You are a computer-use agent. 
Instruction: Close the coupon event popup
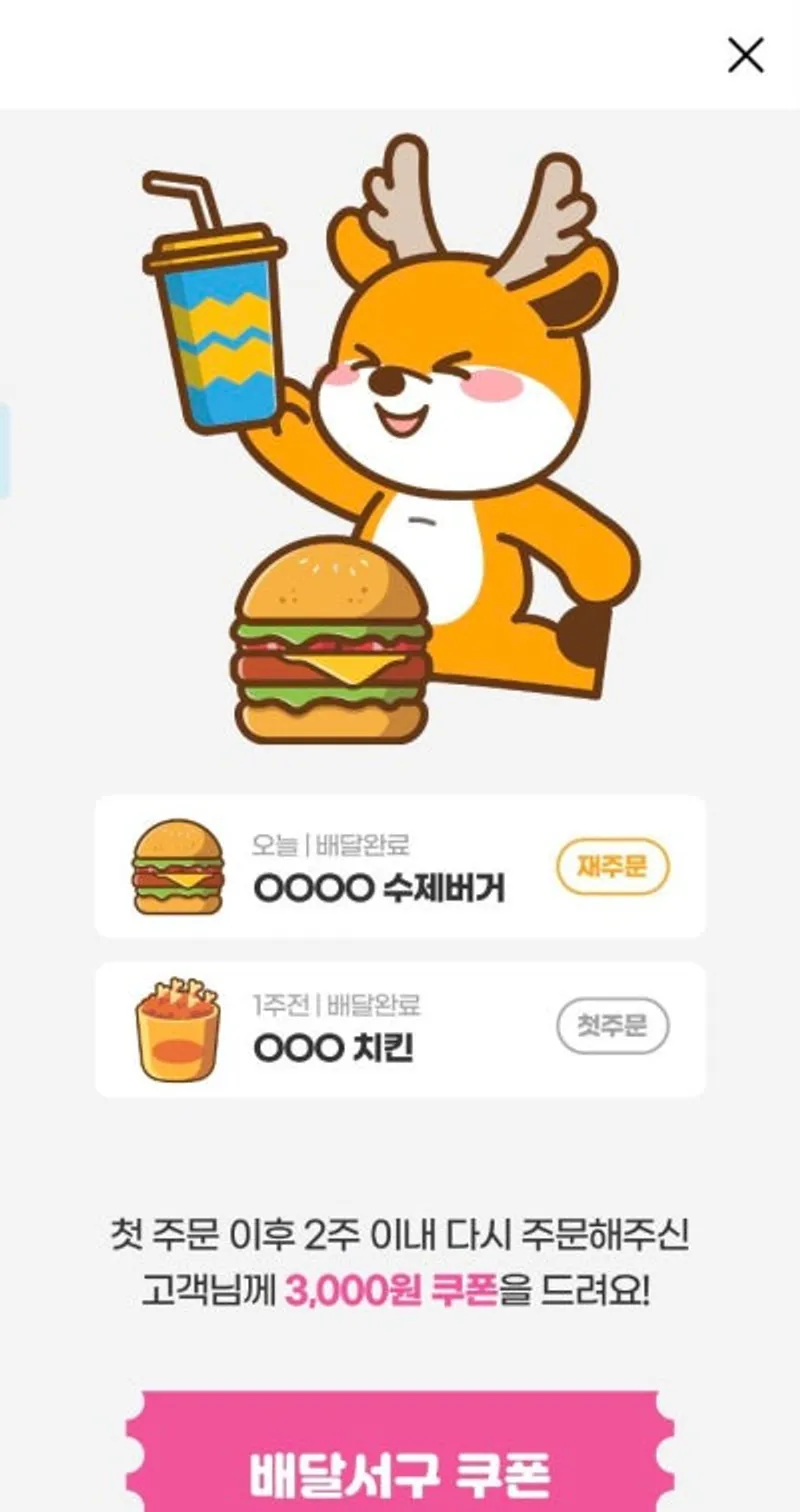tap(745, 55)
